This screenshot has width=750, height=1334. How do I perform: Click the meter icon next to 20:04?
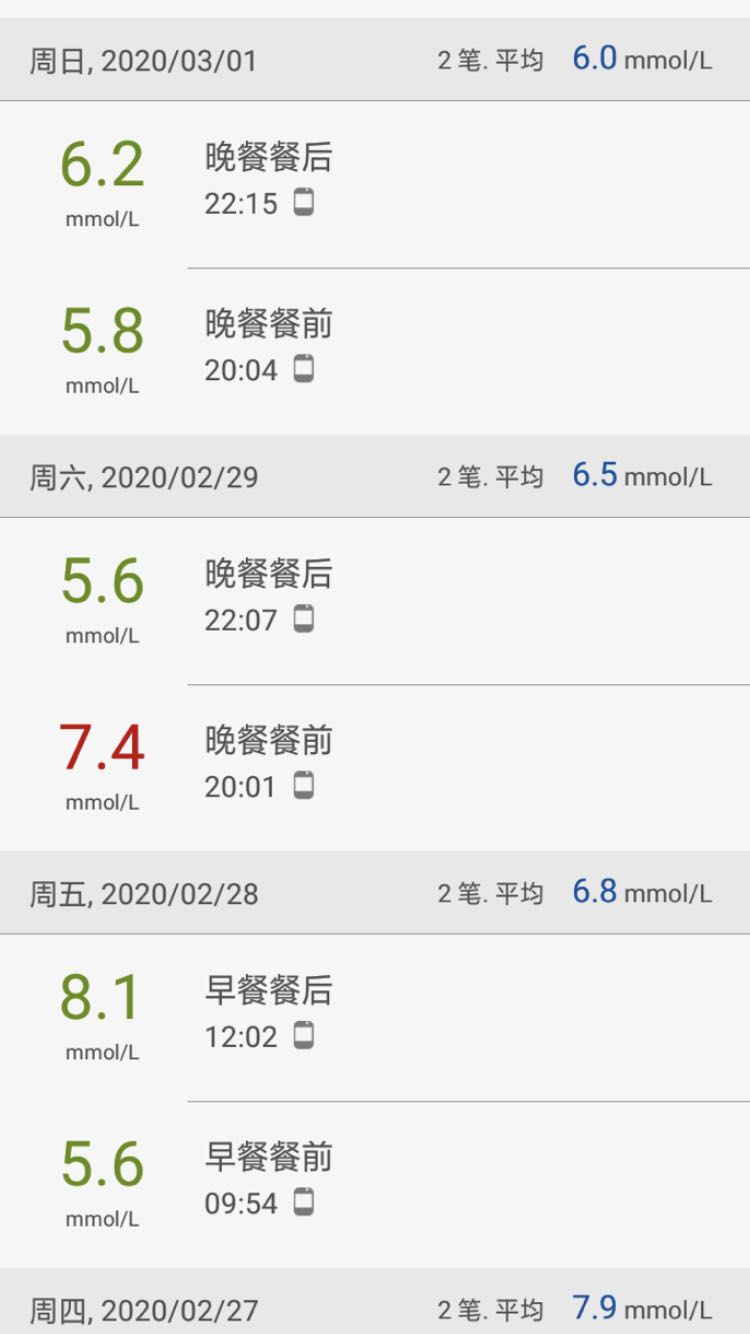coord(306,369)
